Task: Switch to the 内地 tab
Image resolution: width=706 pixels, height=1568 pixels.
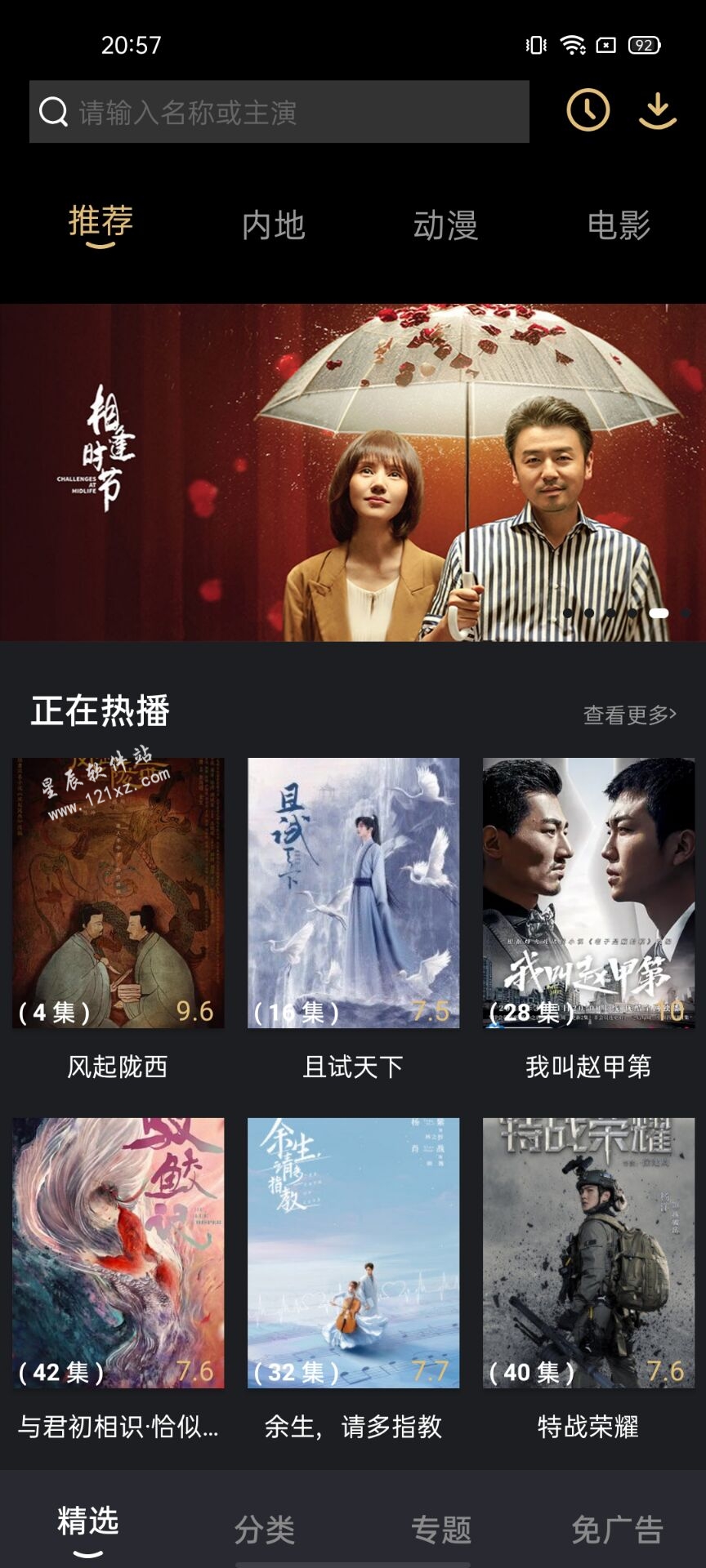Action: (x=274, y=225)
